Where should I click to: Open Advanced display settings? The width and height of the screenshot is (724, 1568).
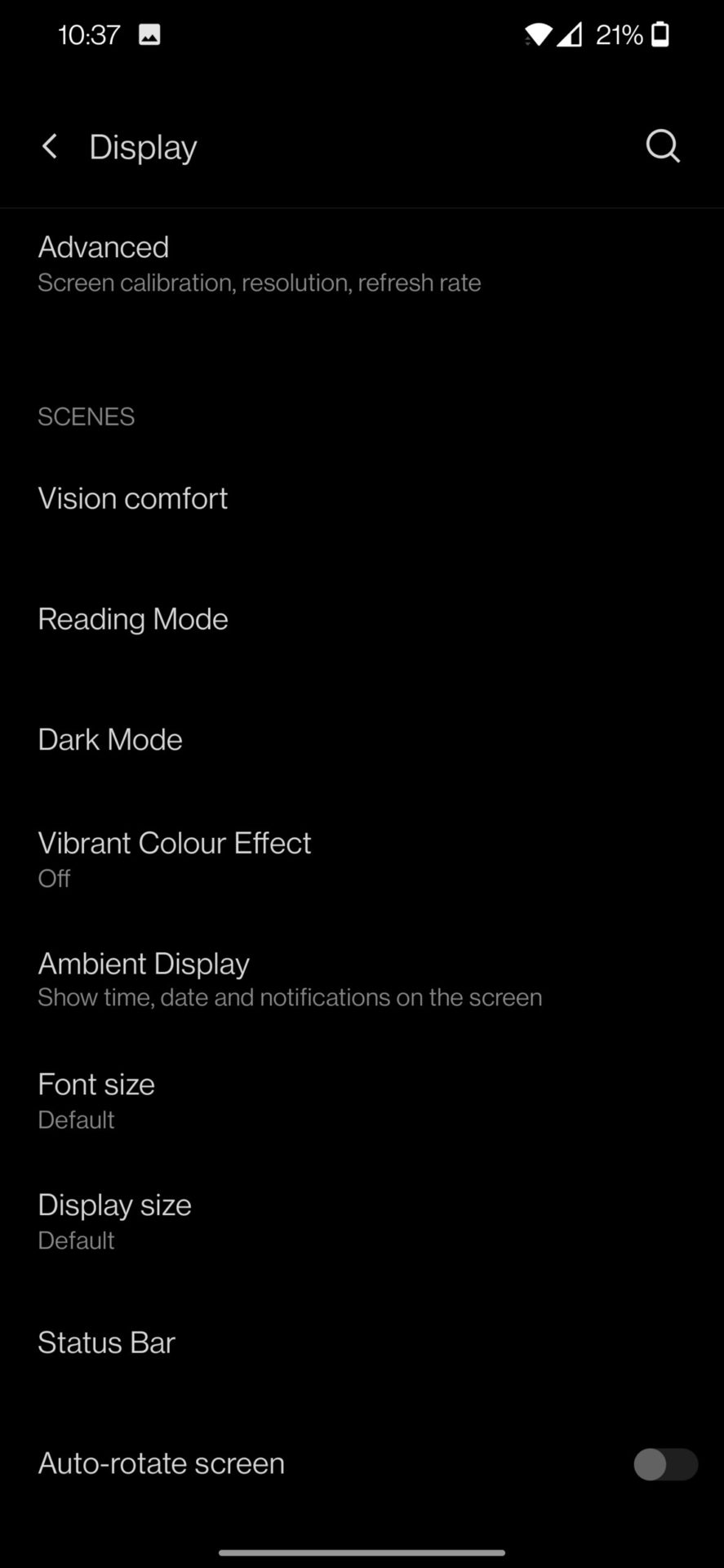pyautogui.click(x=259, y=264)
